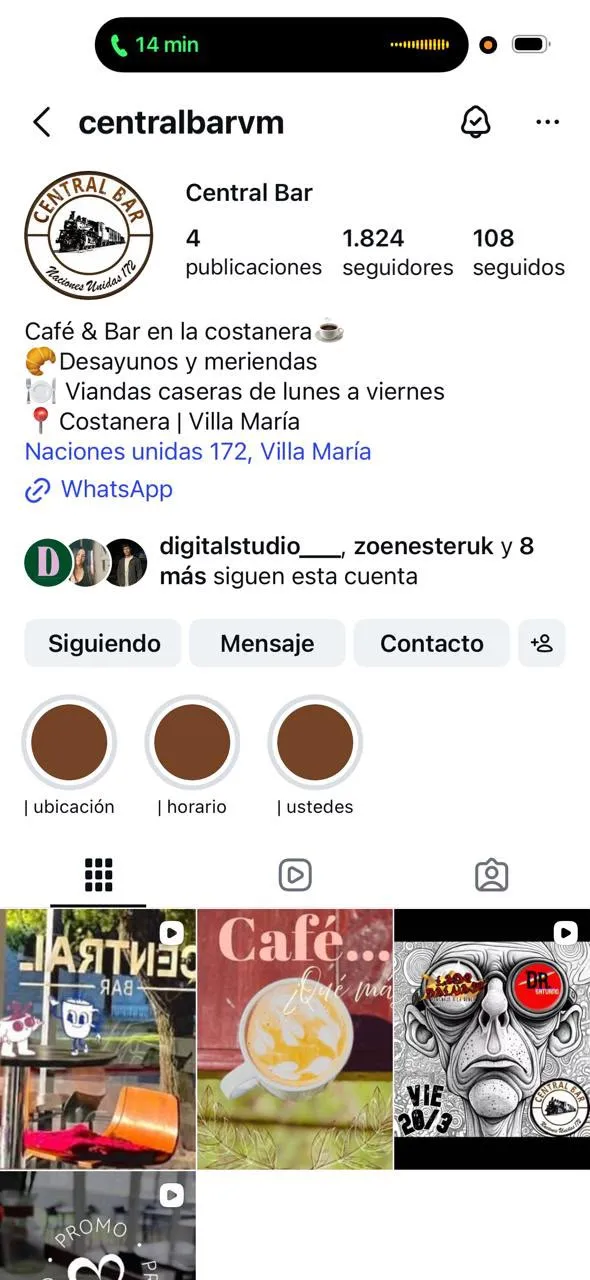
Task: View the Central Bar profile picture
Action: pos(88,235)
